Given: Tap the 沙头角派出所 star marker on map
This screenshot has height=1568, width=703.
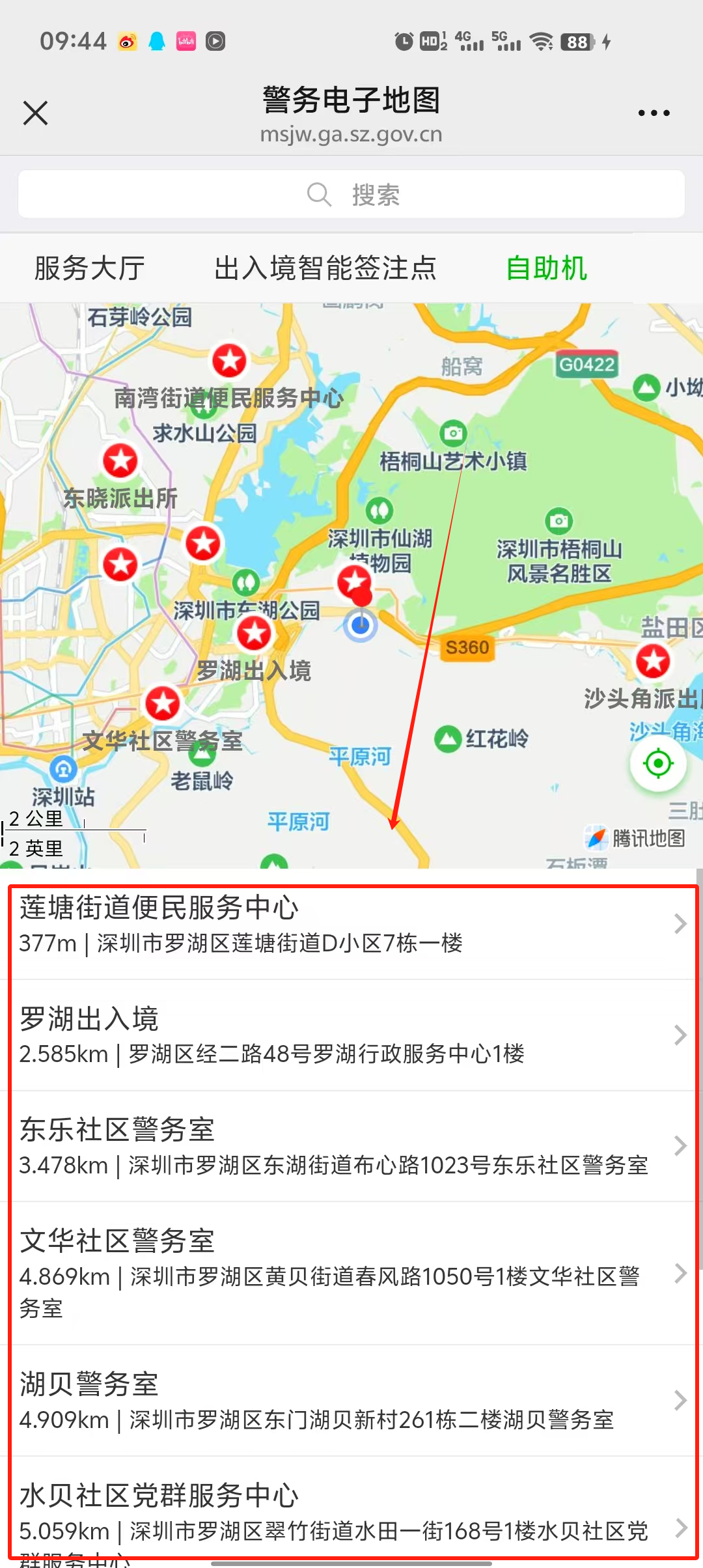Looking at the screenshot, I should click(653, 662).
